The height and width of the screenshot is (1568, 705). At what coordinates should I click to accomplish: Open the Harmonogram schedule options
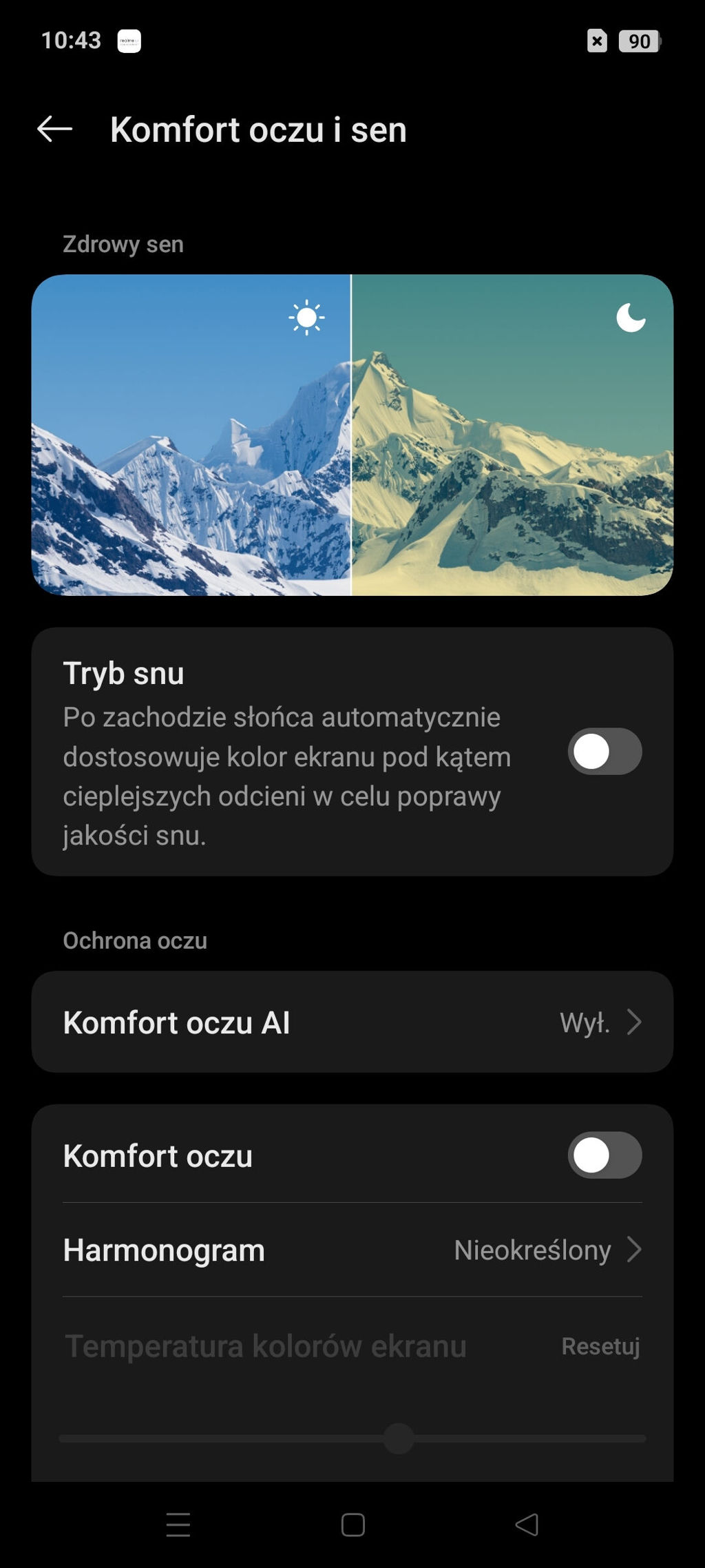click(352, 1250)
